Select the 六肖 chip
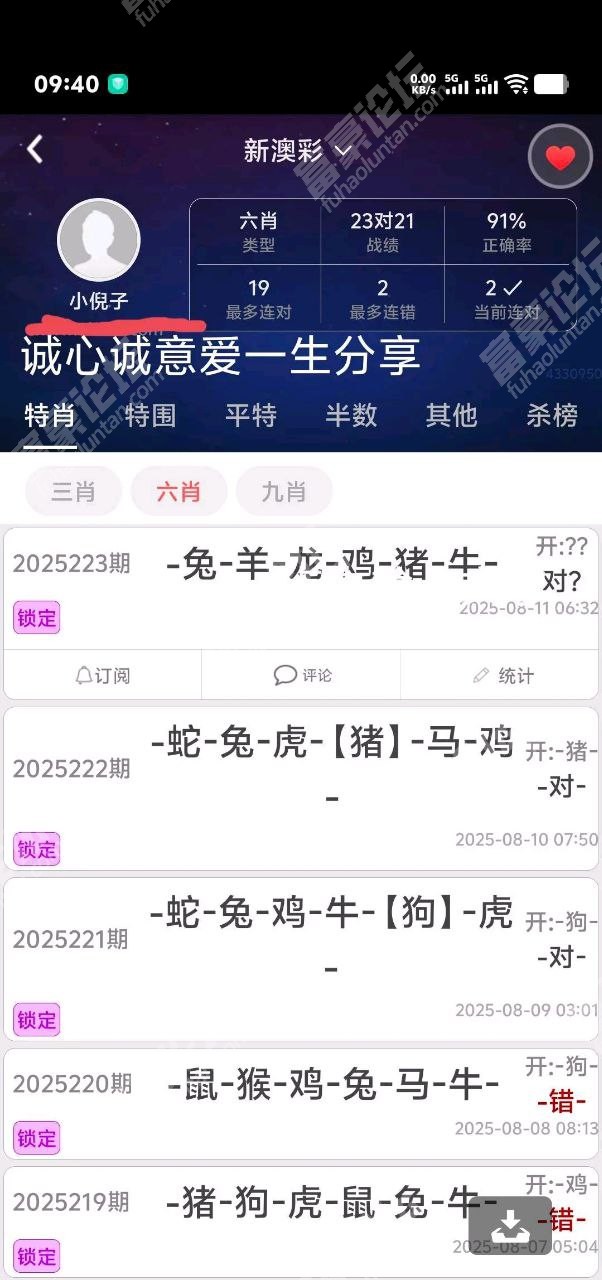 pos(179,492)
